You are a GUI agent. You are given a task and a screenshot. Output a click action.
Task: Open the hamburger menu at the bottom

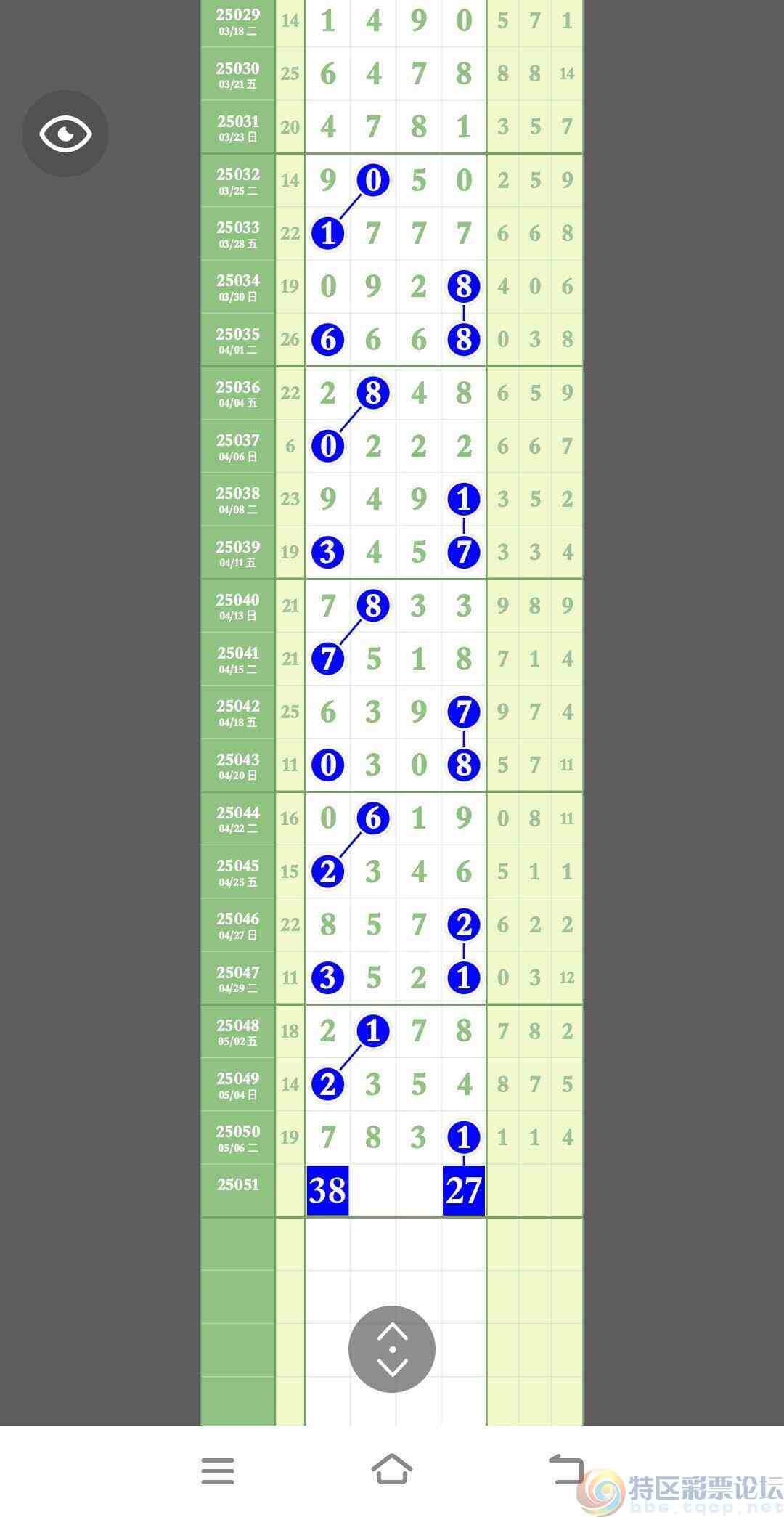[x=218, y=1471]
